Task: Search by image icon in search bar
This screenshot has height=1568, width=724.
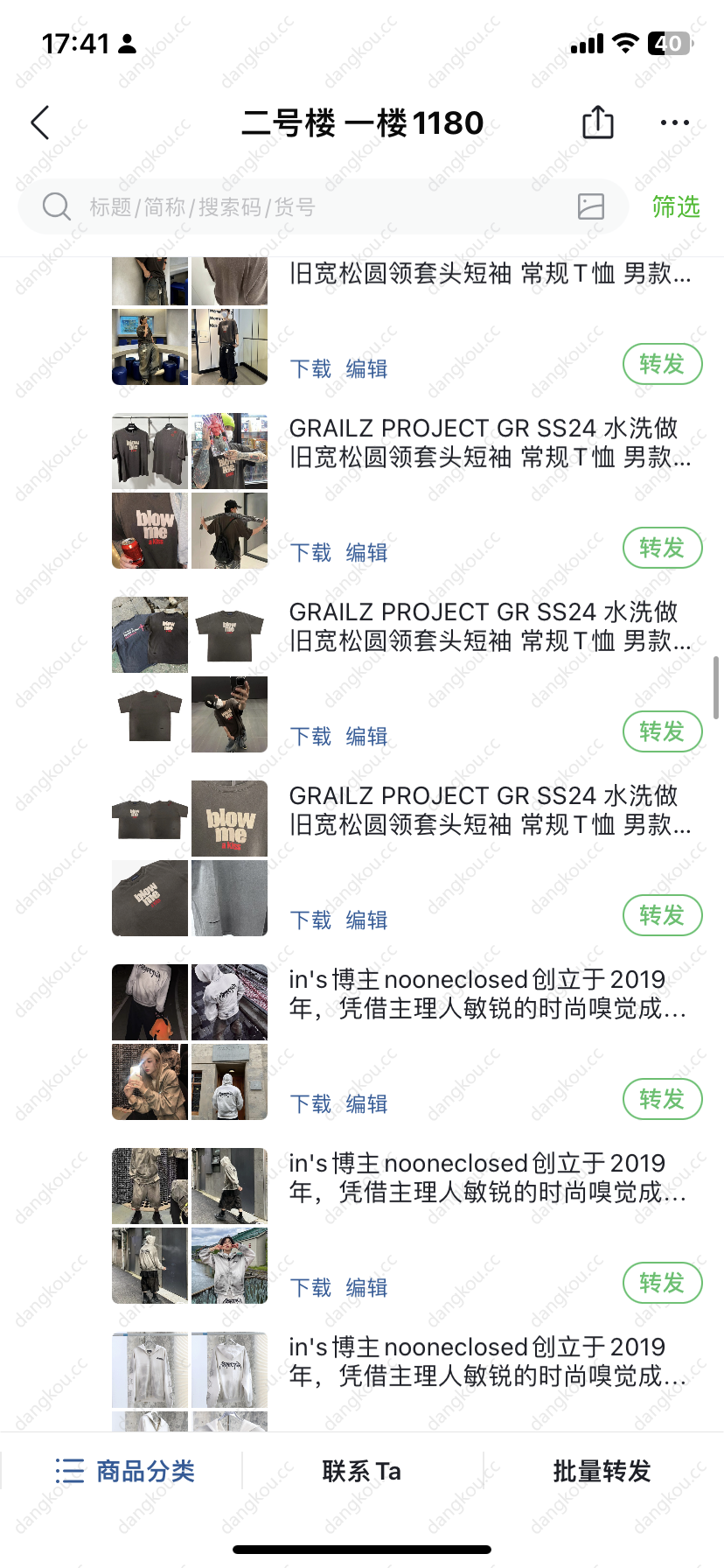Action: (591, 206)
